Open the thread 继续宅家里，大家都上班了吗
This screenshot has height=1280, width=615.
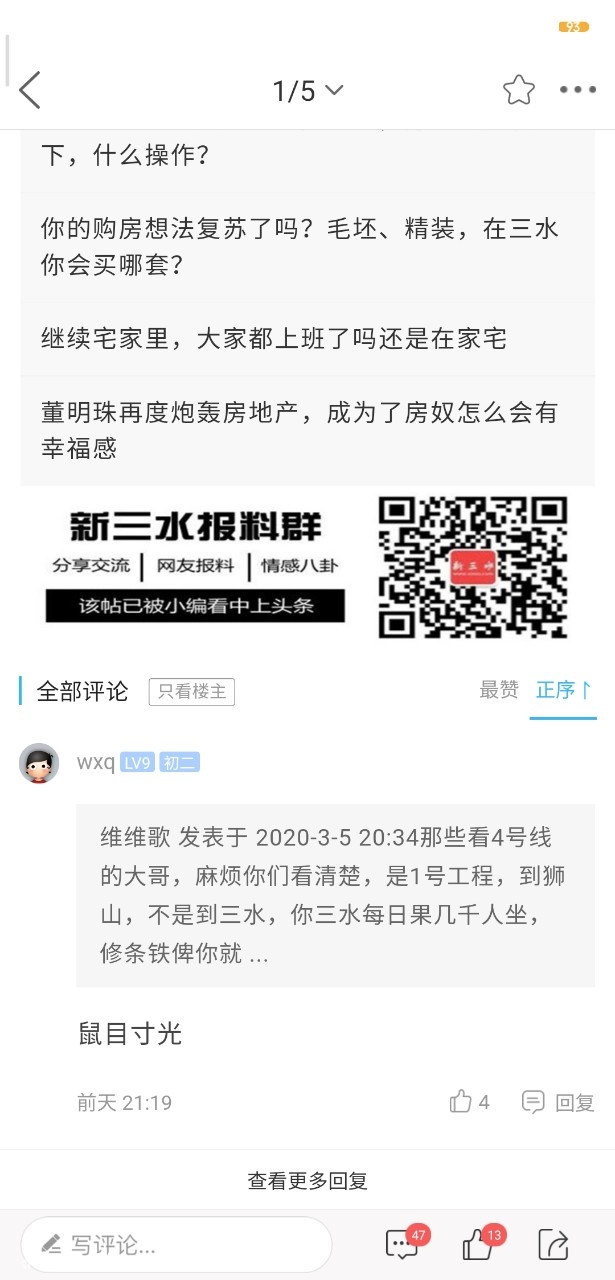pyautogui.click(x=274, y=338)
